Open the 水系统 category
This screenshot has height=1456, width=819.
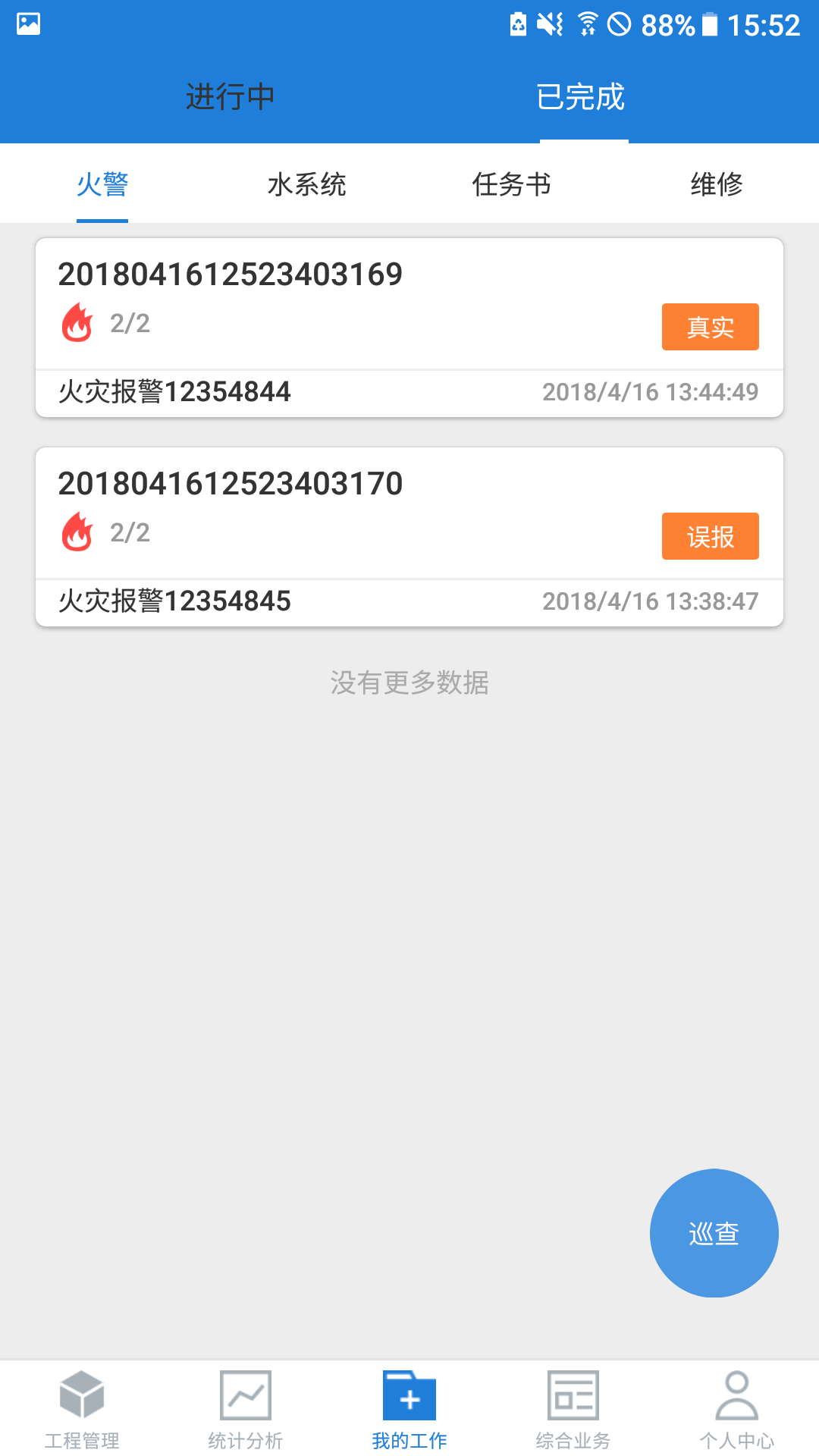306,184
